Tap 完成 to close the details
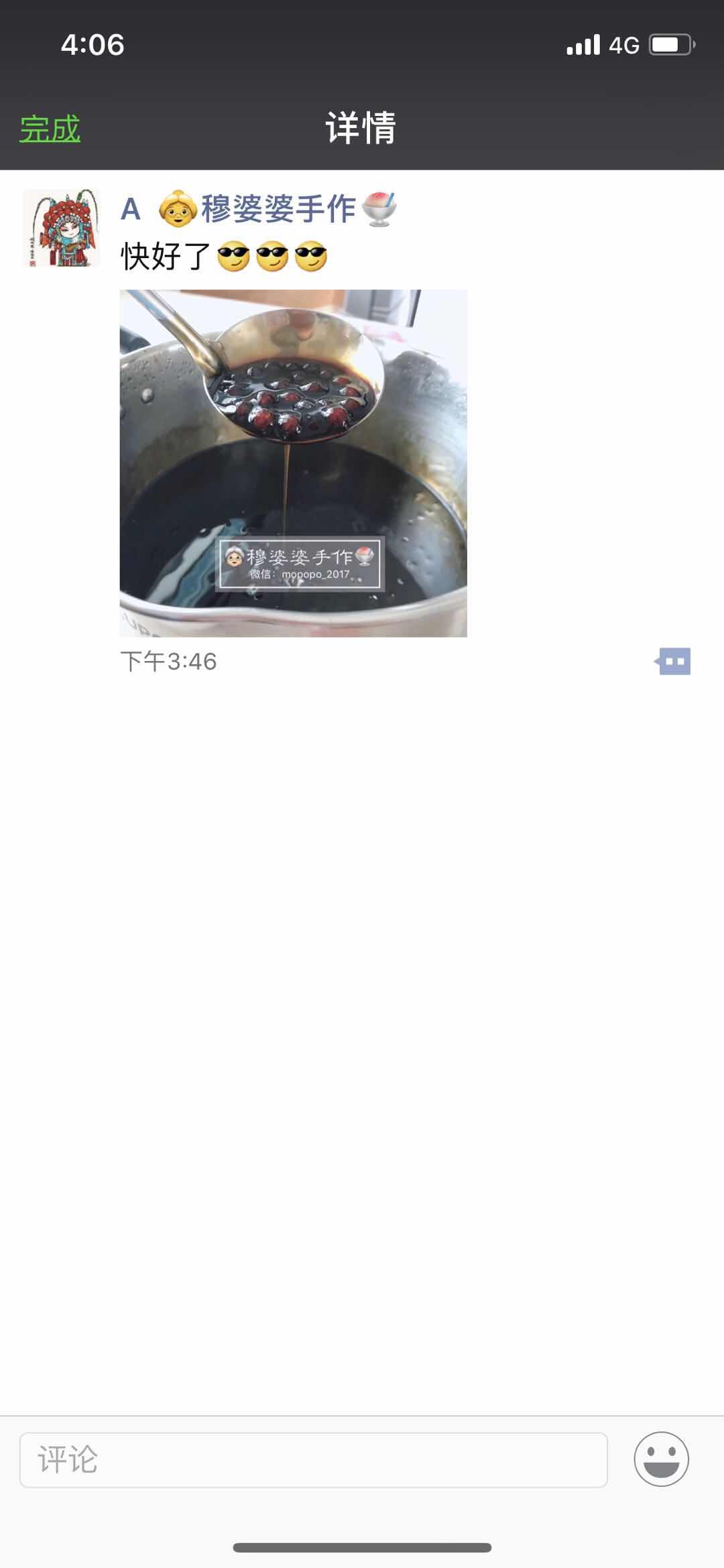Viewport: 724px width, 1568px height. [x=50, y=128]
